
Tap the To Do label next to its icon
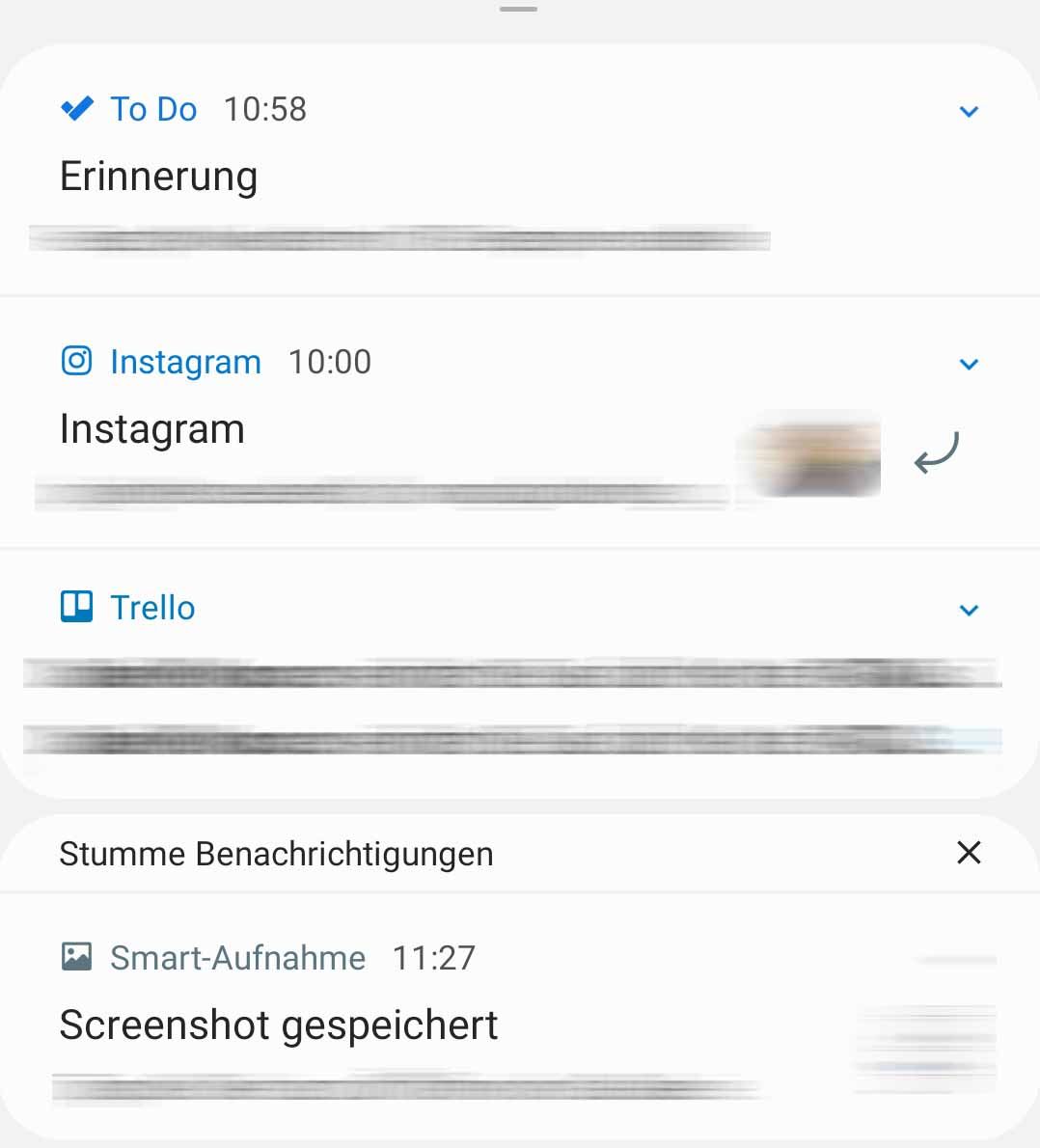[x=152, y=109]
